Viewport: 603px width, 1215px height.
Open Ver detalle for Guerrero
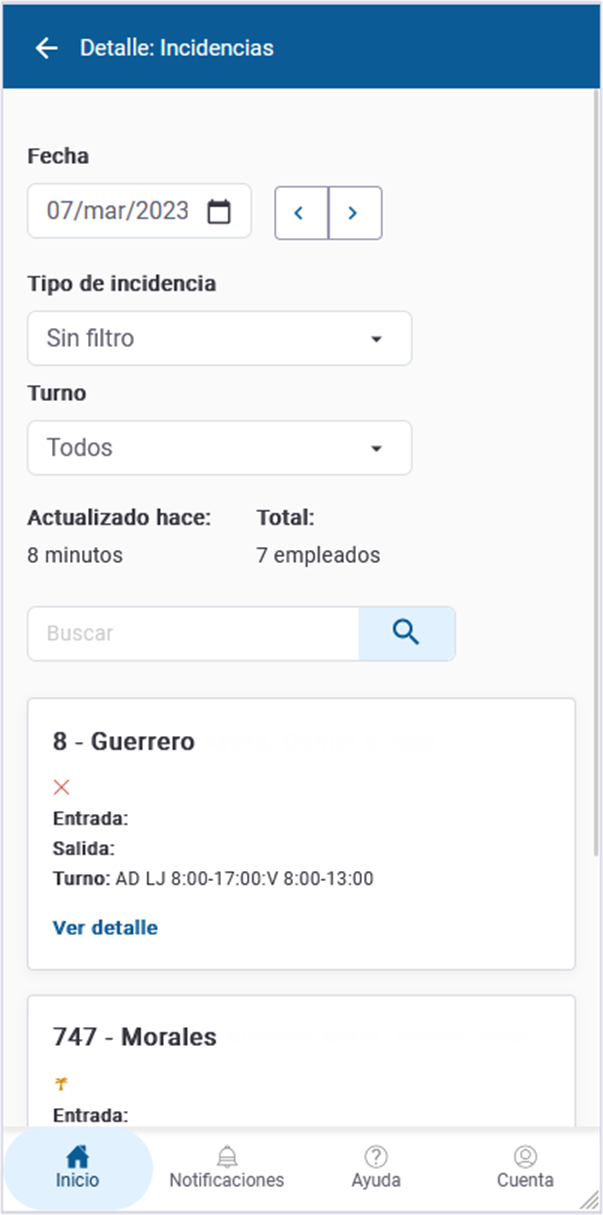(105, 927)
